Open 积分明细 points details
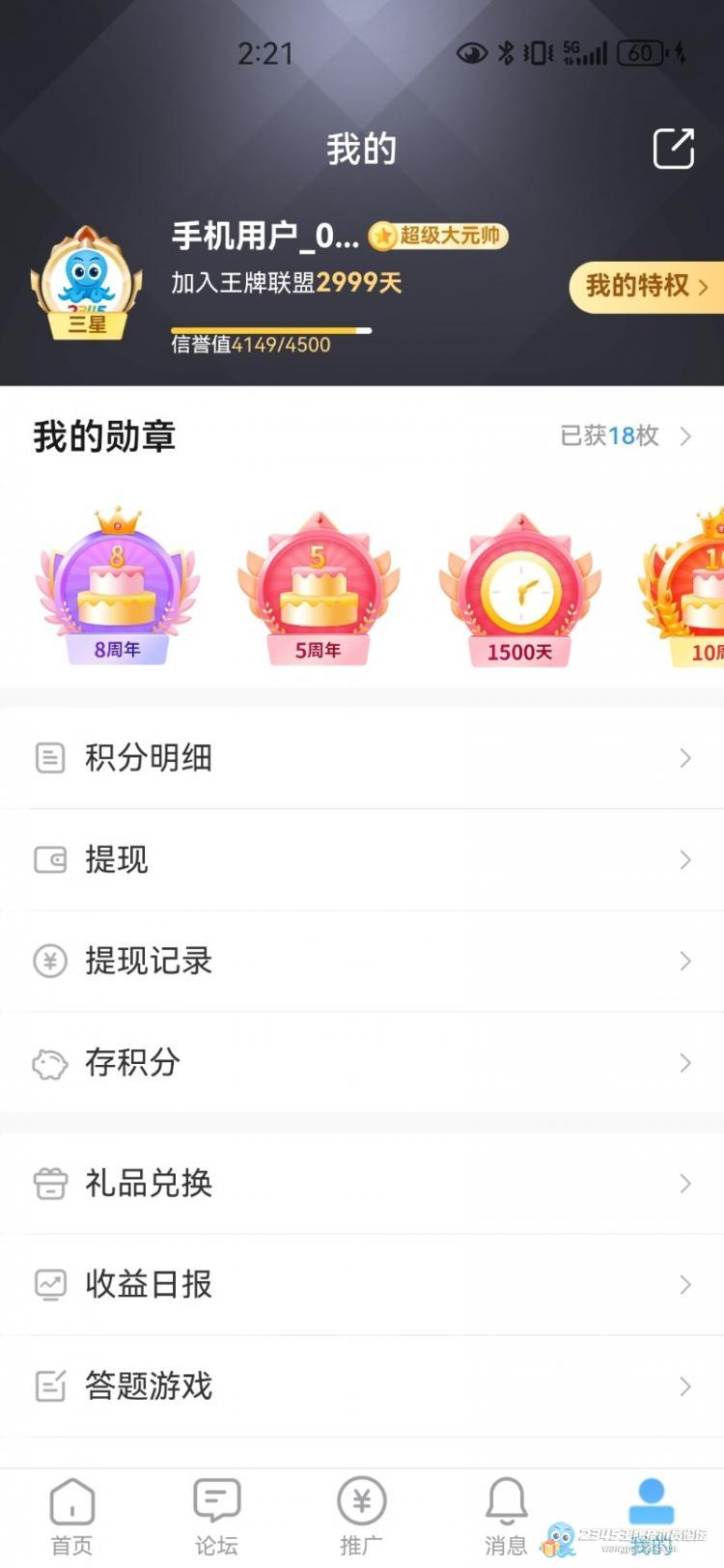This screenshot has height=1568, width=724. click(362, 758)
